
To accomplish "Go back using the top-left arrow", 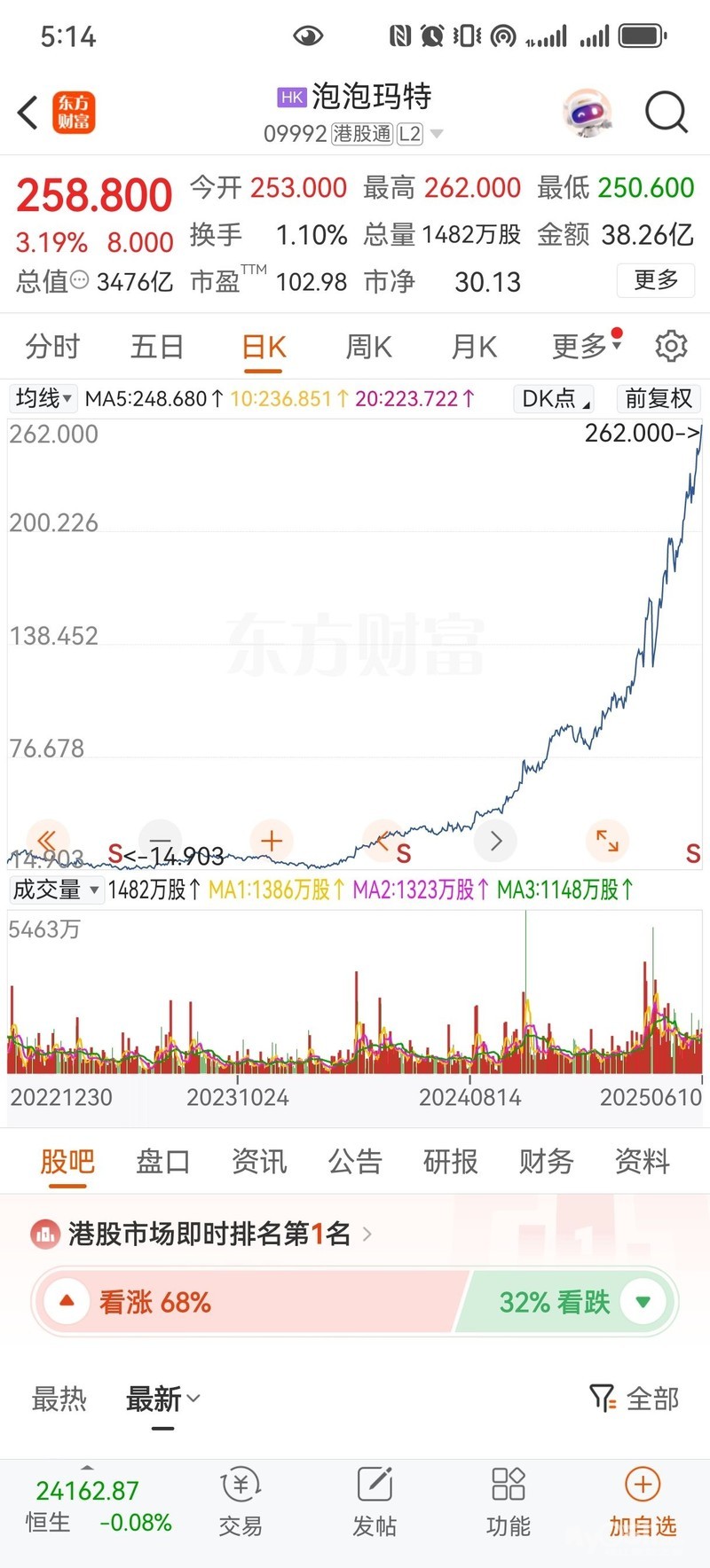I will point(28,113).
